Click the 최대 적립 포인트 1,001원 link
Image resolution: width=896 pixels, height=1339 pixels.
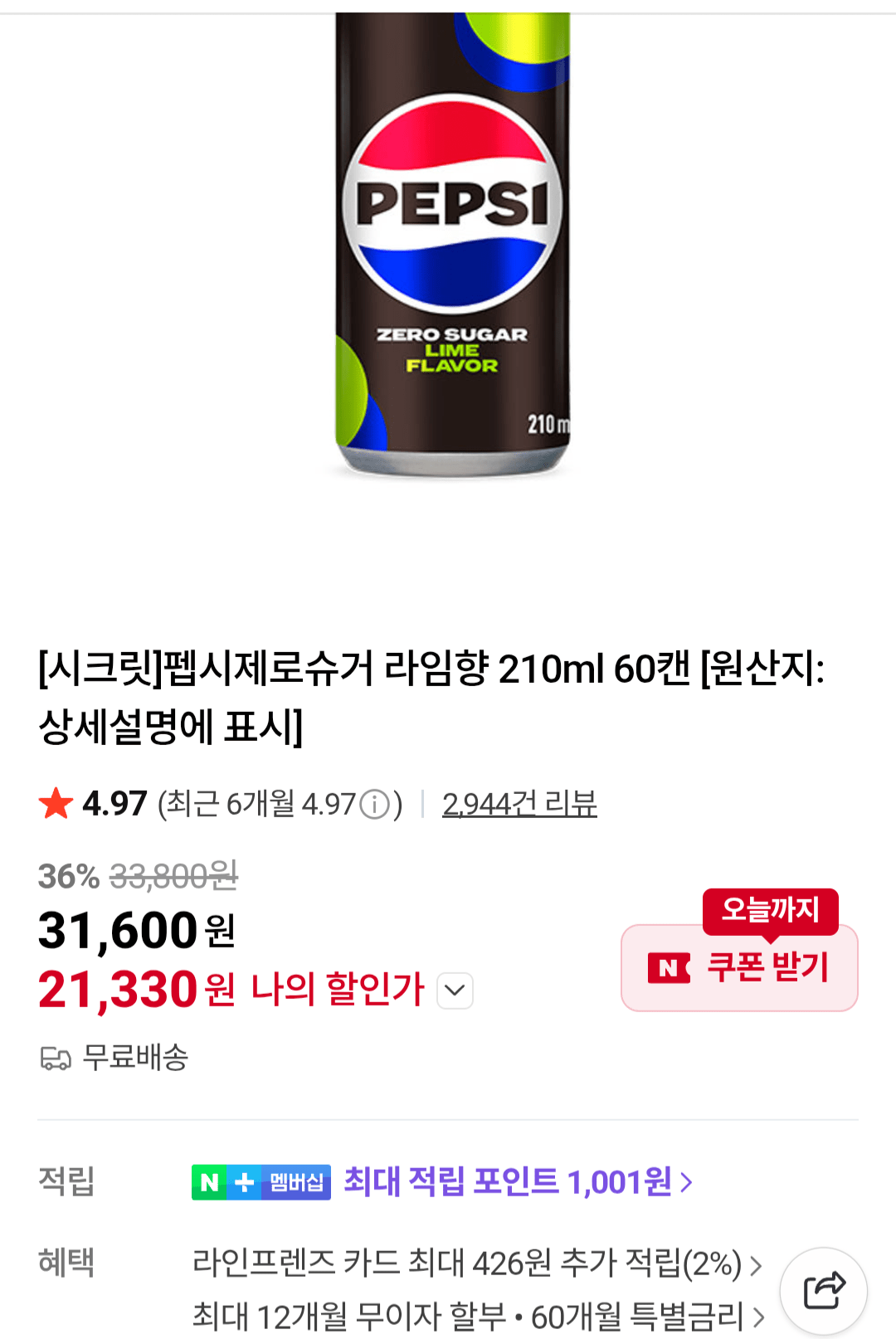[509, 1182]
